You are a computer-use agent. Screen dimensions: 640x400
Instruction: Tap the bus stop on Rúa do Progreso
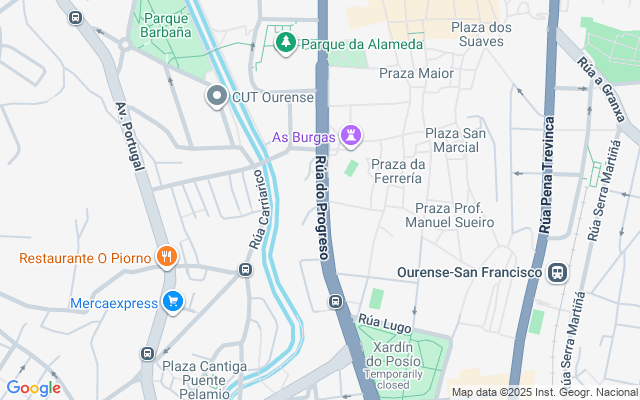336,302
